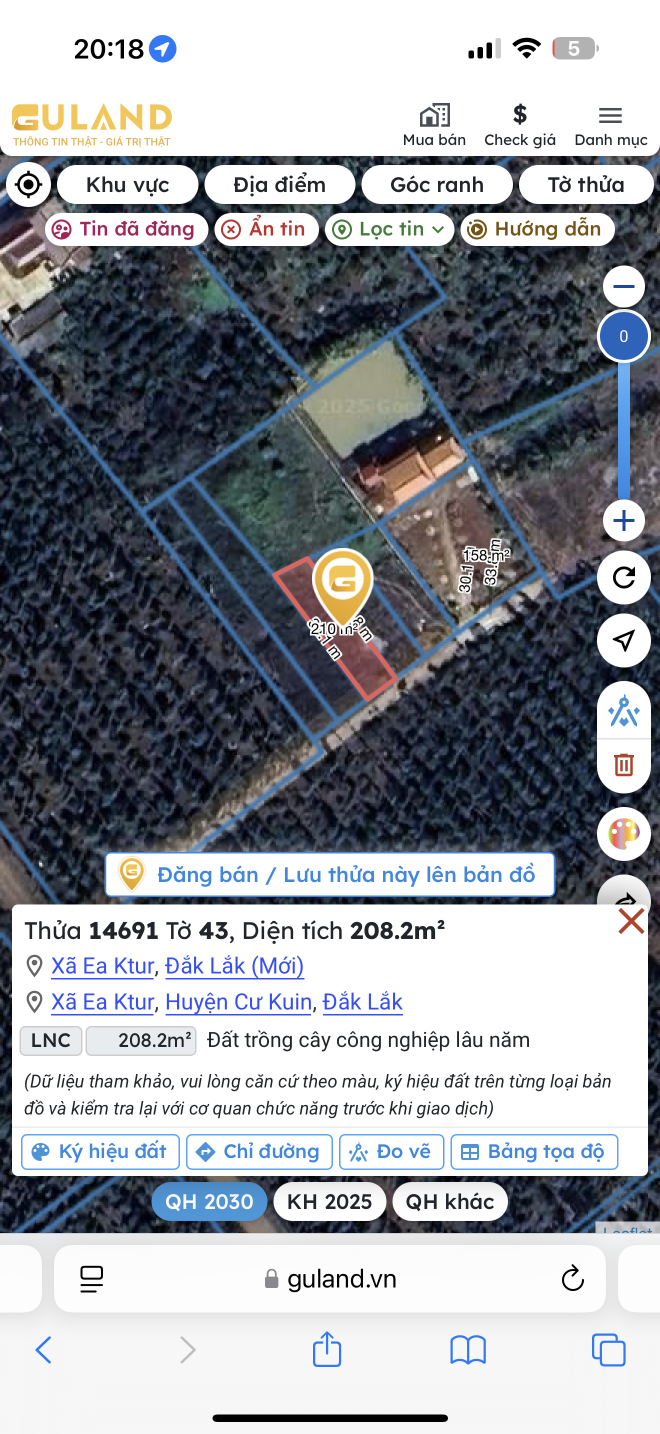Image resolution: width=660 pixels, height=1434 pixels.
Task: Open the Danh mục hamburger menu
Action: click(611, 126)
